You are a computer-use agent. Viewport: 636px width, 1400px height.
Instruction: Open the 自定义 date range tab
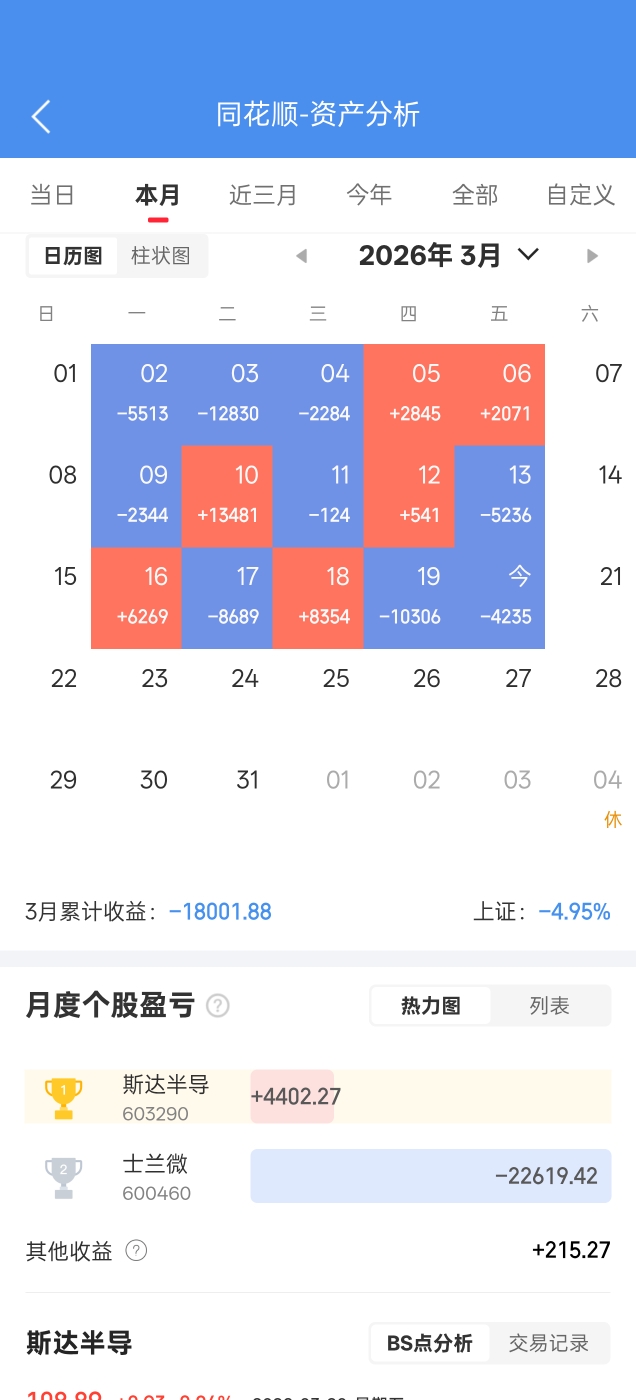pos(581,195)
